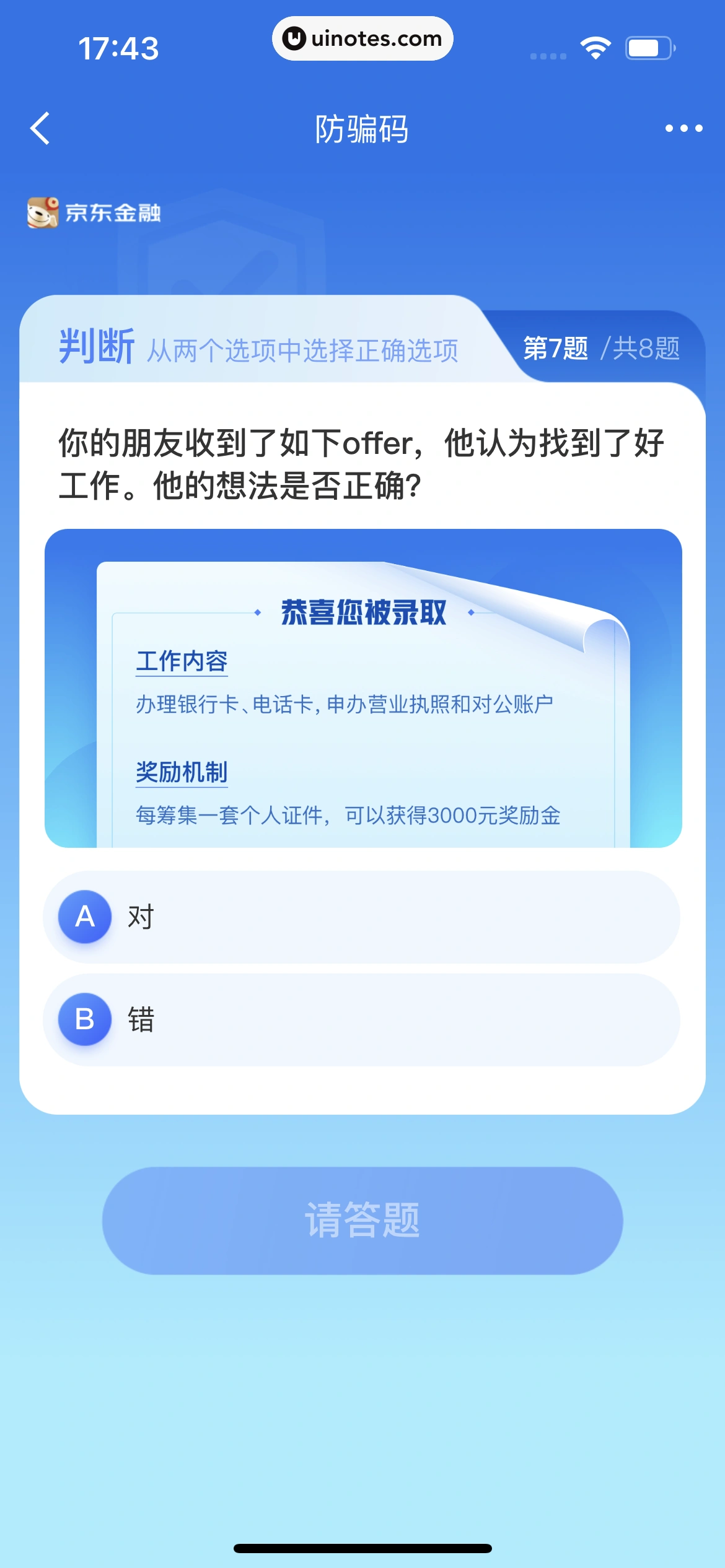Image resolution: width=725 pixels, height=1568 pixels.
Task: Select answer A 对
Action: tap(361, 917)
